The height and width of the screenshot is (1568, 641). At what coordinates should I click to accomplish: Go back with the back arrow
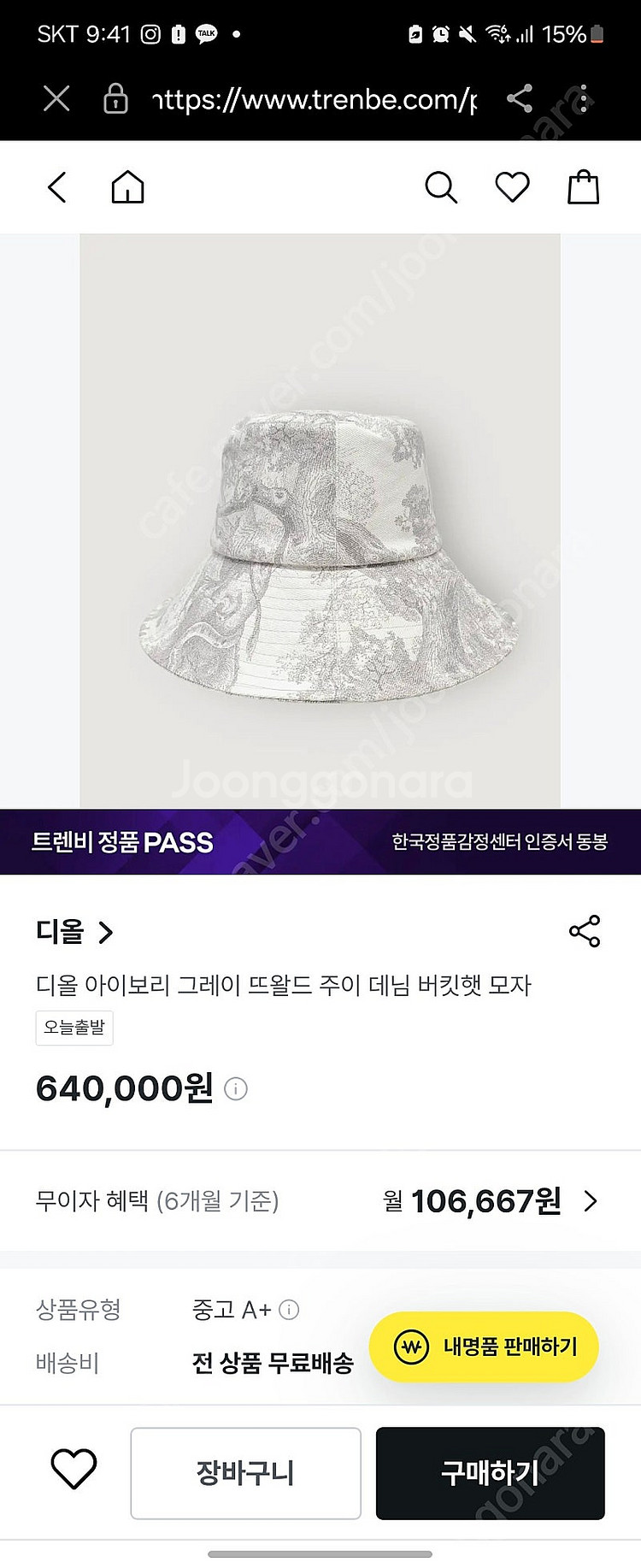[57, 187]
